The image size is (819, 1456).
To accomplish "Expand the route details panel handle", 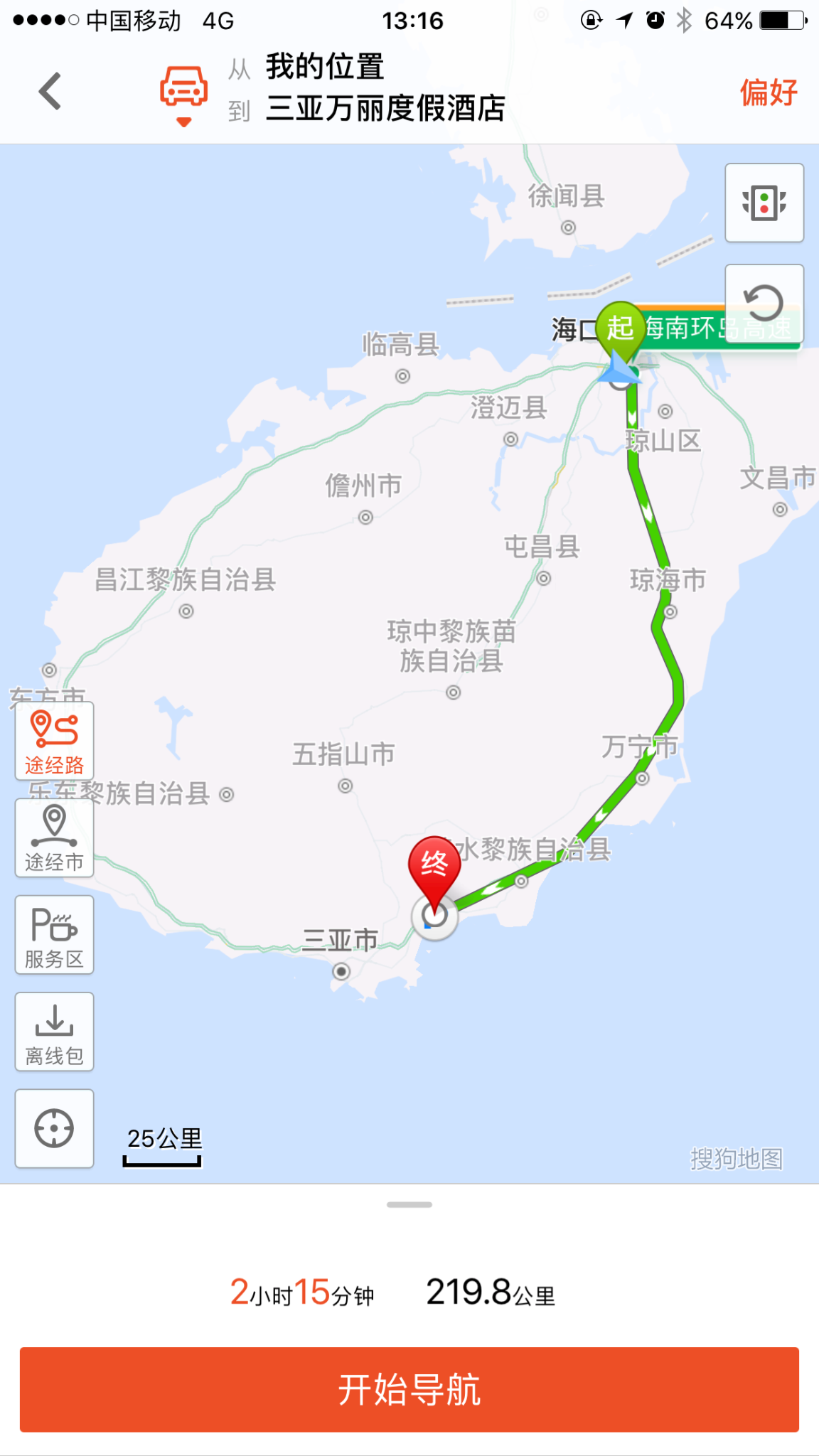I will [409, 1205].
